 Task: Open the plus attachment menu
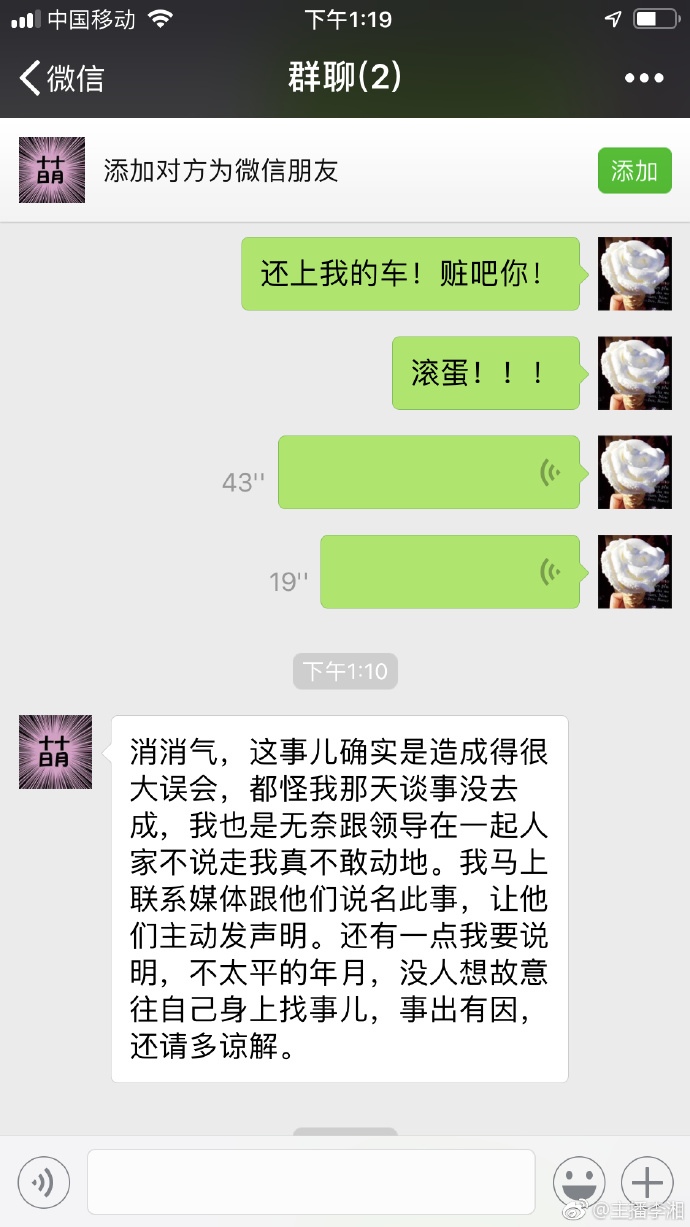click(x=647, y=1183)
